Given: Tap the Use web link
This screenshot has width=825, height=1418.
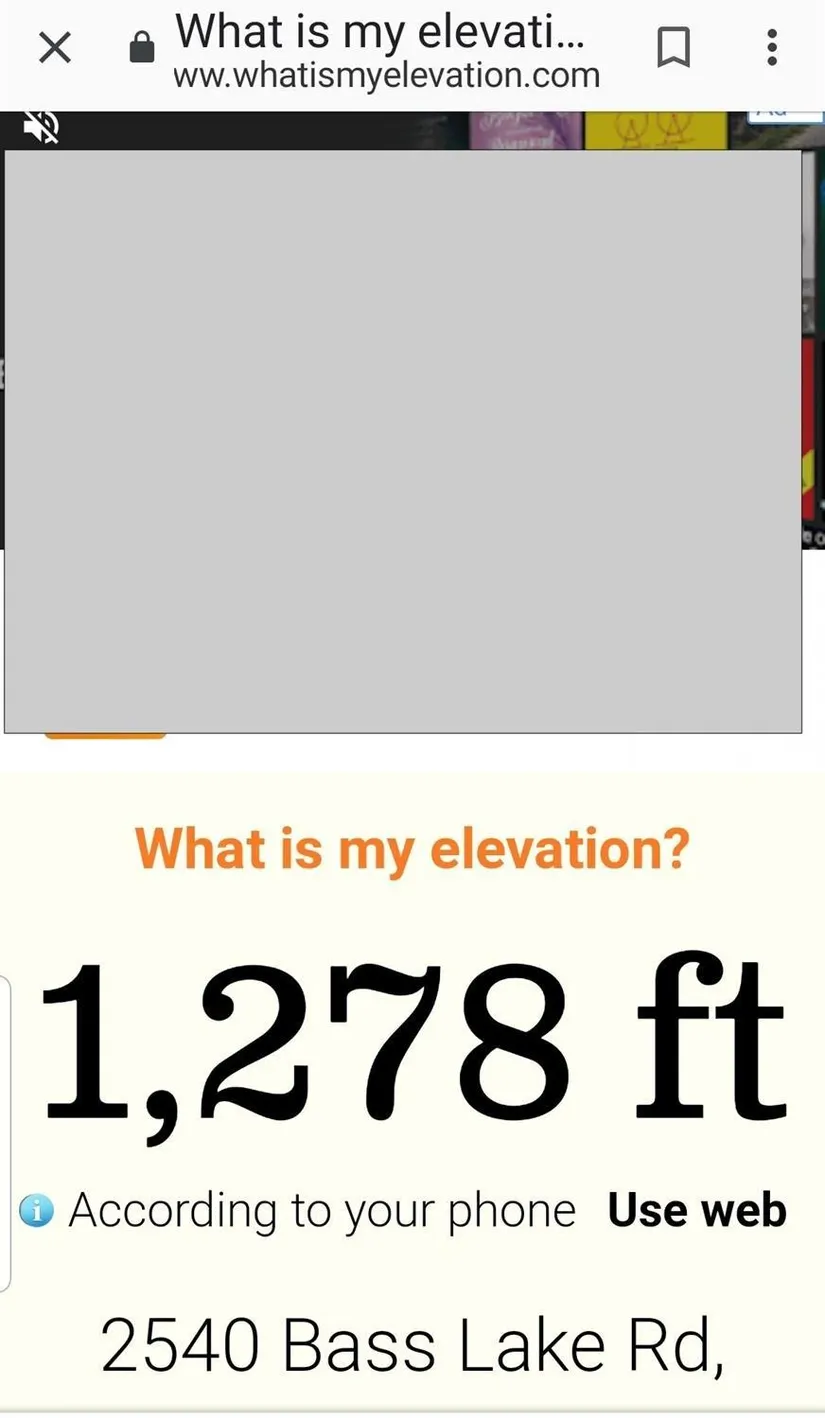Looking at the screenshot, I should coord(697,1211).
